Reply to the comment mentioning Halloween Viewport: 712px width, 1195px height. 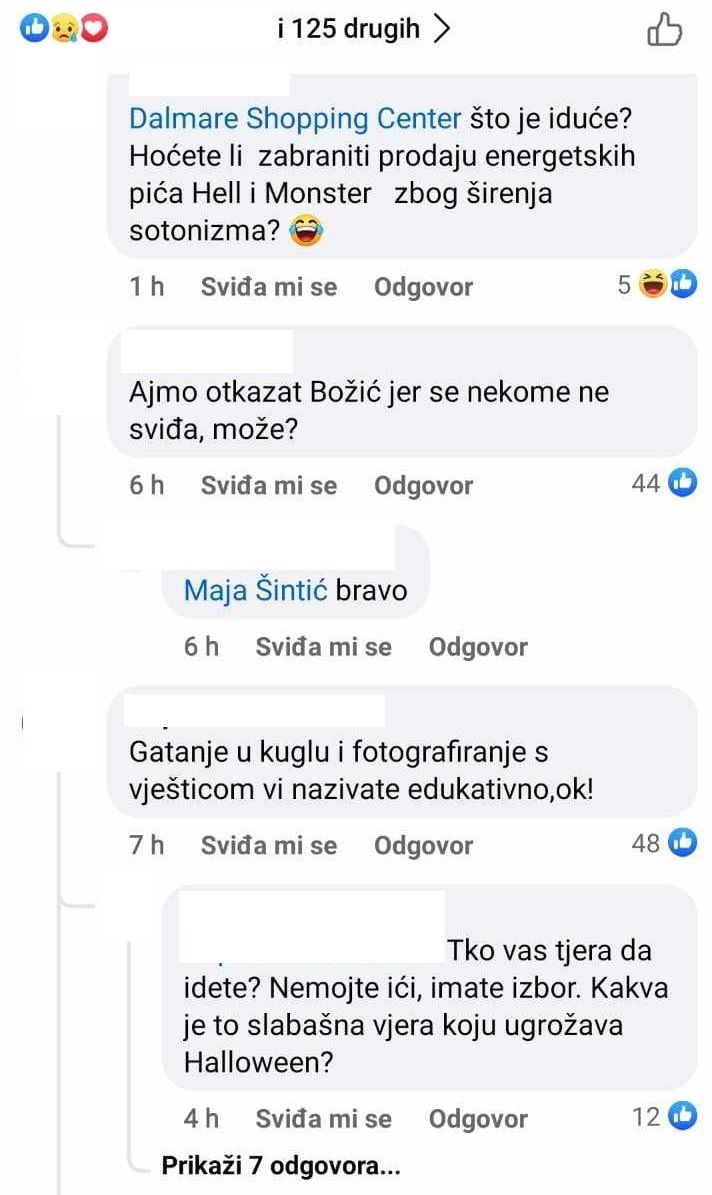pos(478,1118)
